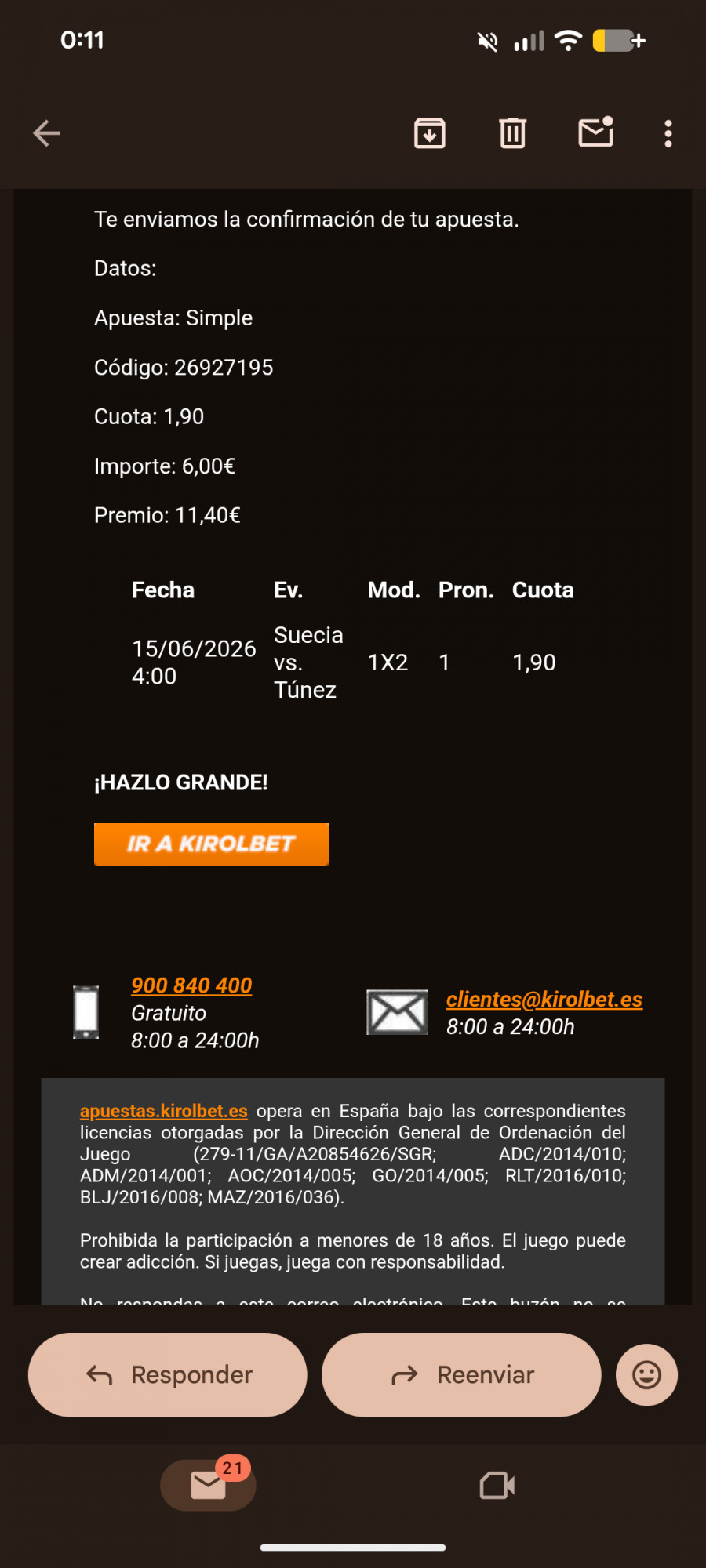Call the 900 840 400 number link

[191, 985]
